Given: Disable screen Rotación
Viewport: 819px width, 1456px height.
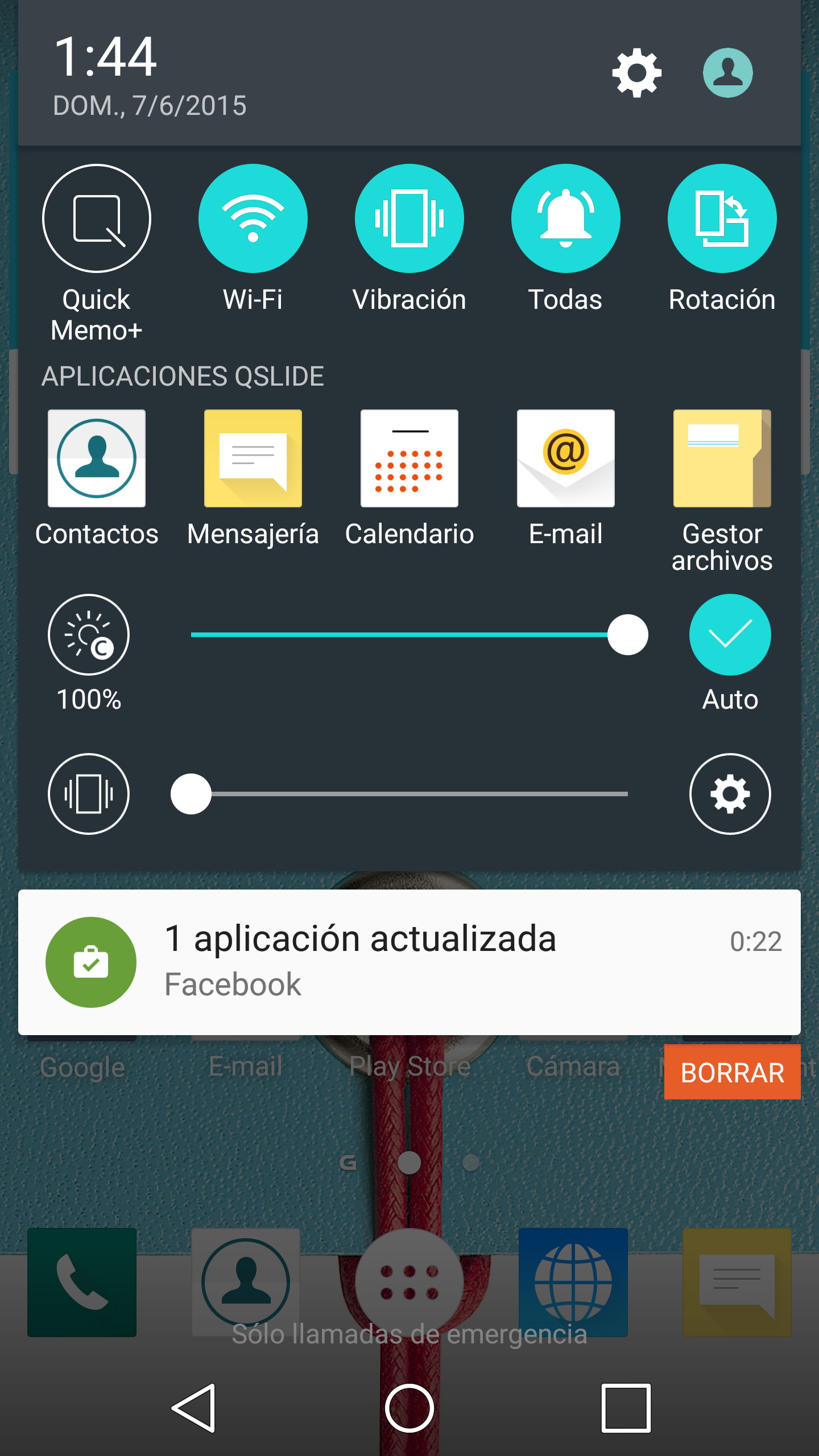Looking at the screenshot, I should (x=722, y=218).
